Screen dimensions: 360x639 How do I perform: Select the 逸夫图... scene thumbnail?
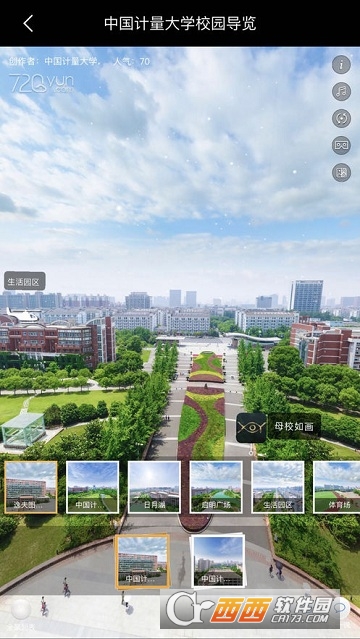31,487
